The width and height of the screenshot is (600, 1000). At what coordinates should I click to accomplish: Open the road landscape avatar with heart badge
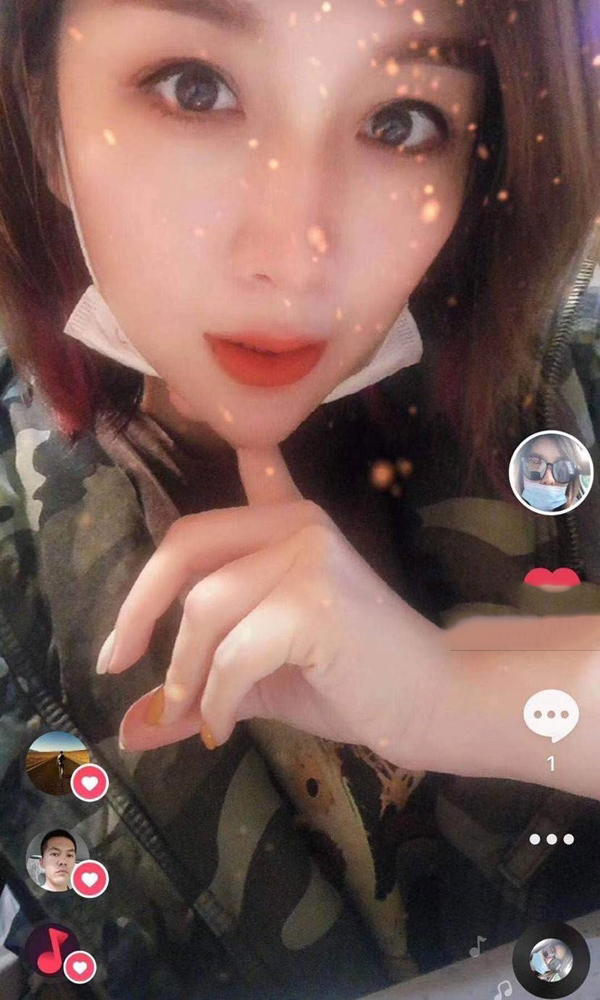57,763
